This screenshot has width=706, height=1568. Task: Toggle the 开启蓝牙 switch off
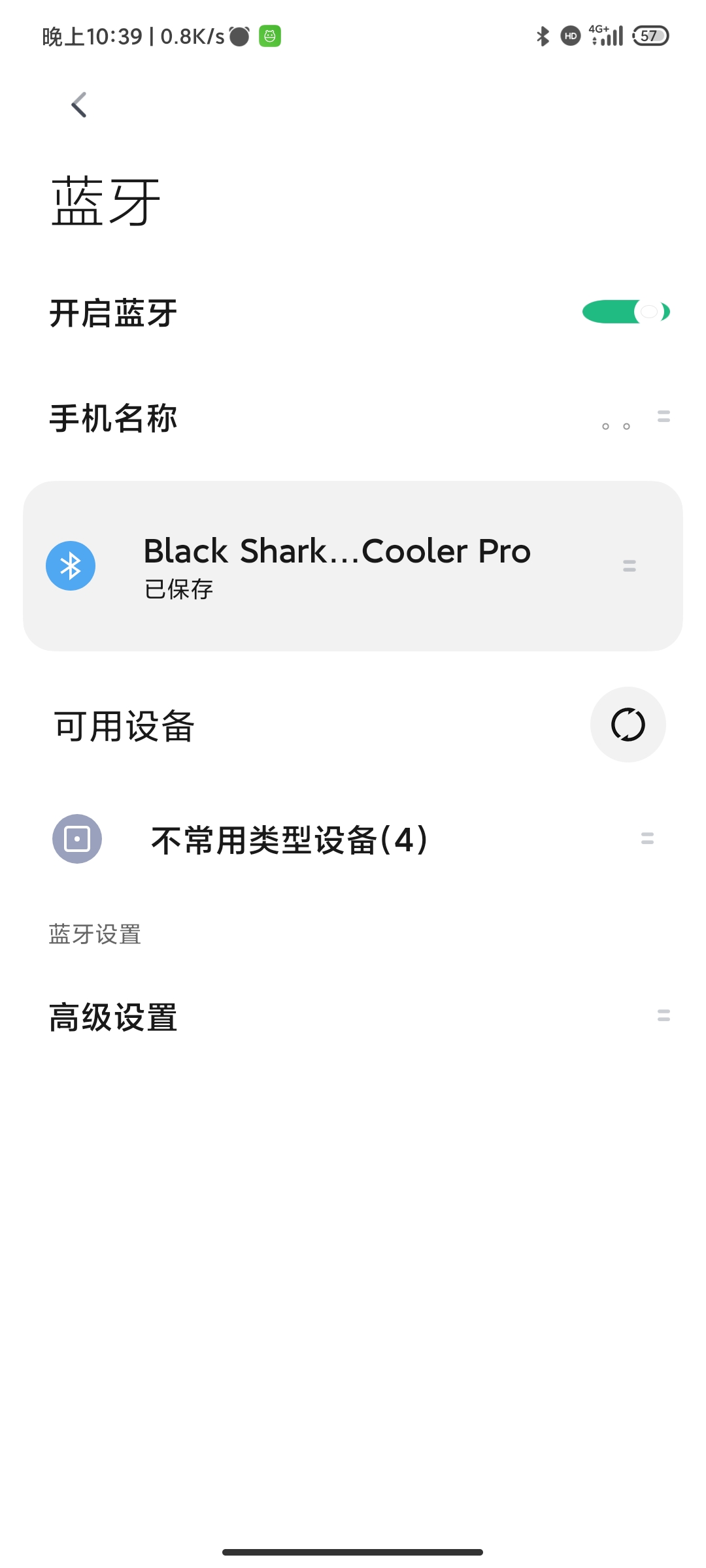626,312
